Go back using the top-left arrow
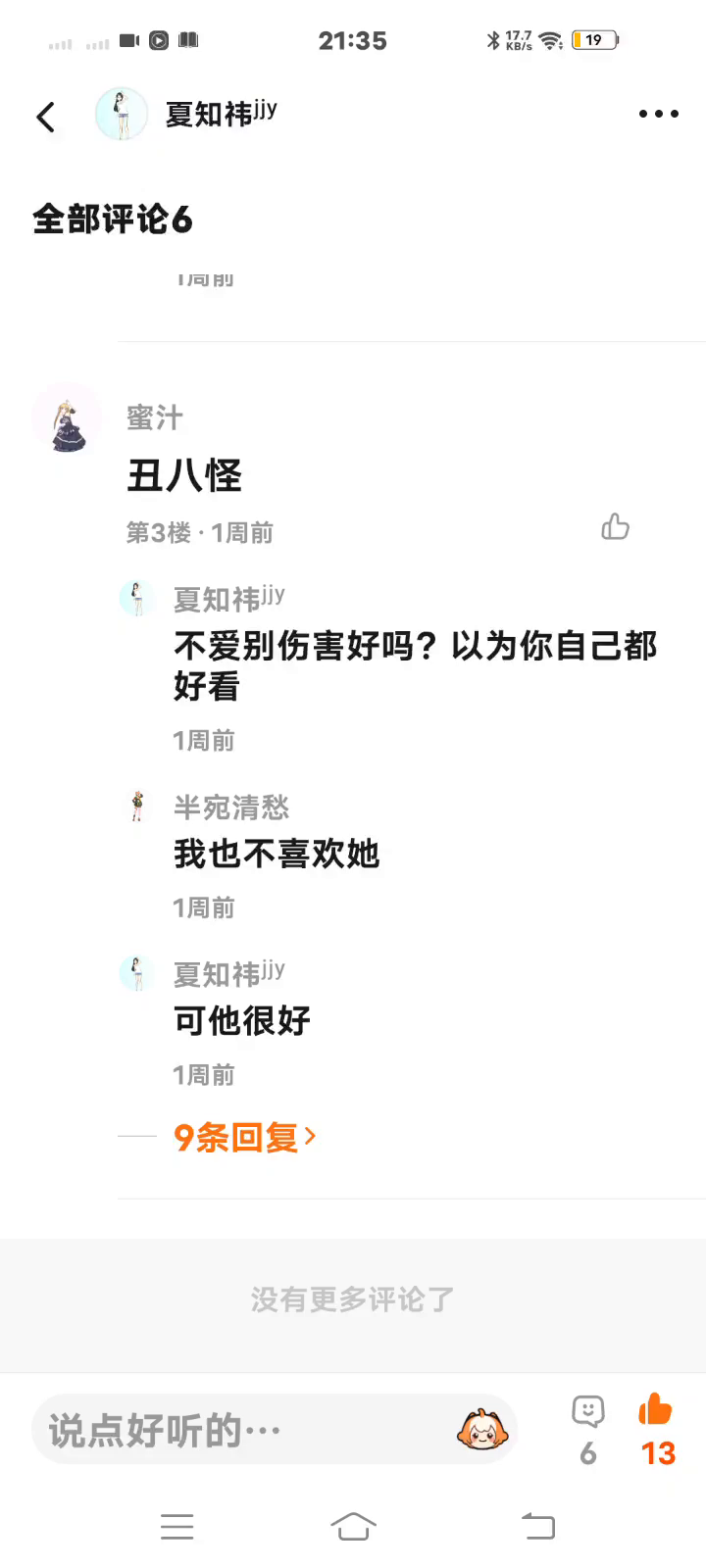Viewport: 706px width, 1568px height. 45,117
